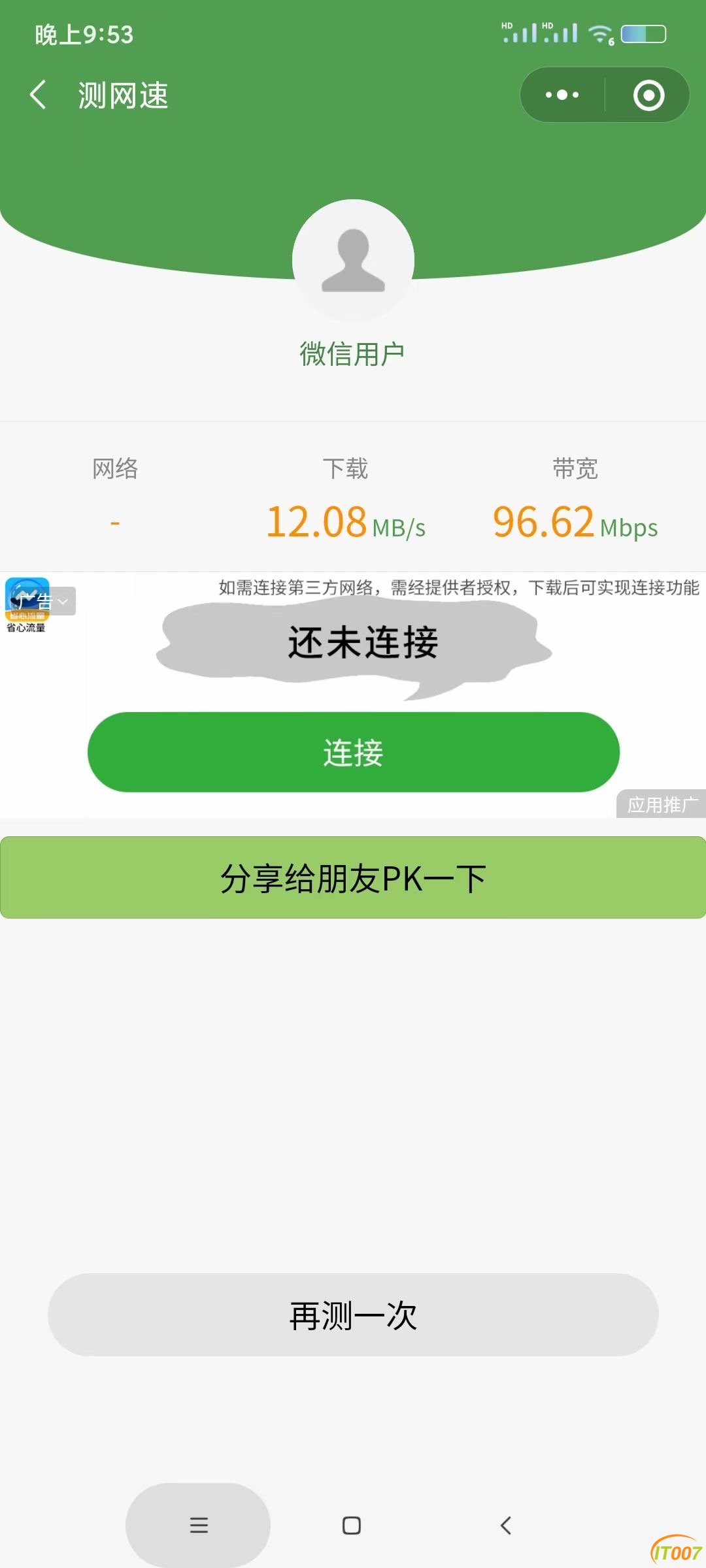Tap the 微信用户 profile avatar

[353, 260]
